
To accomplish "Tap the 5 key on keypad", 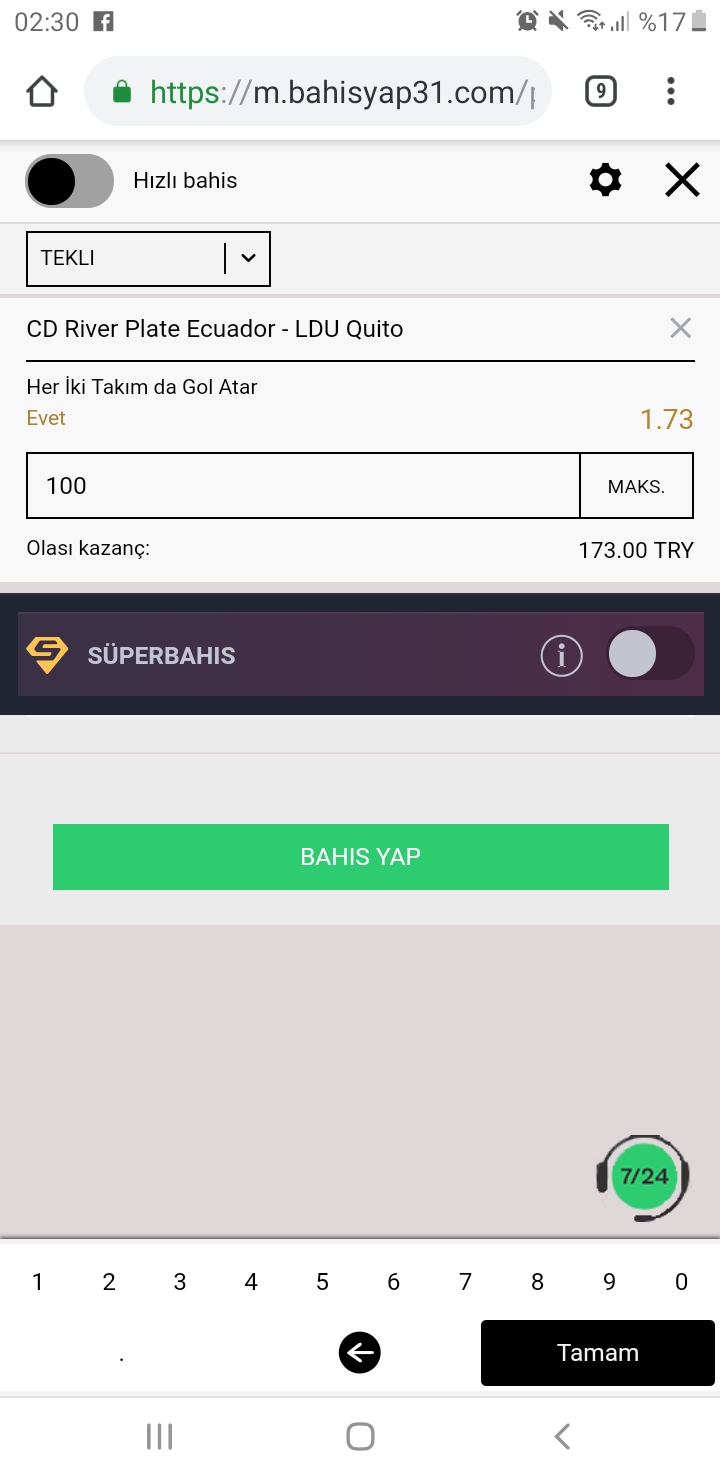I will (x=322, y=1282).
